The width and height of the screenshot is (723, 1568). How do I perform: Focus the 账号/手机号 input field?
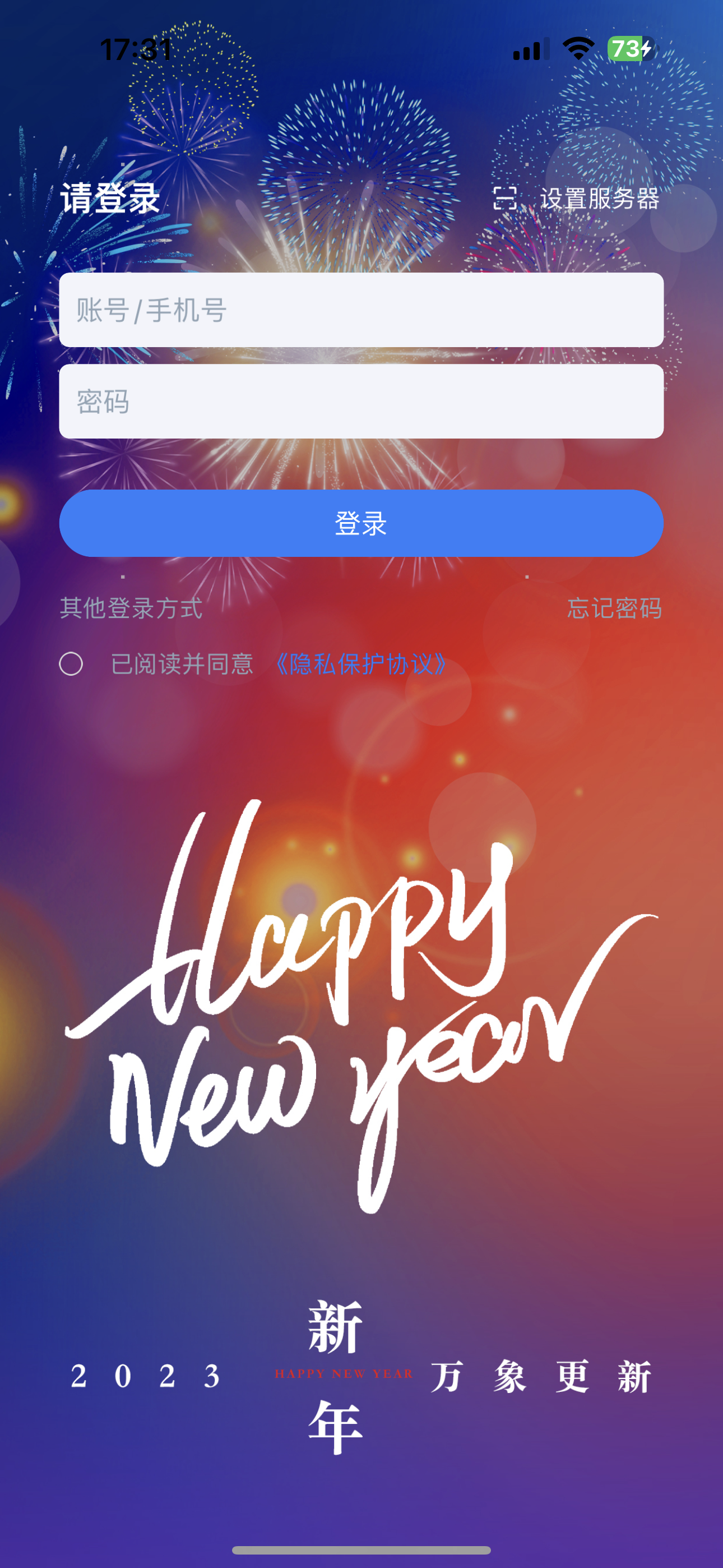(361, 310)
